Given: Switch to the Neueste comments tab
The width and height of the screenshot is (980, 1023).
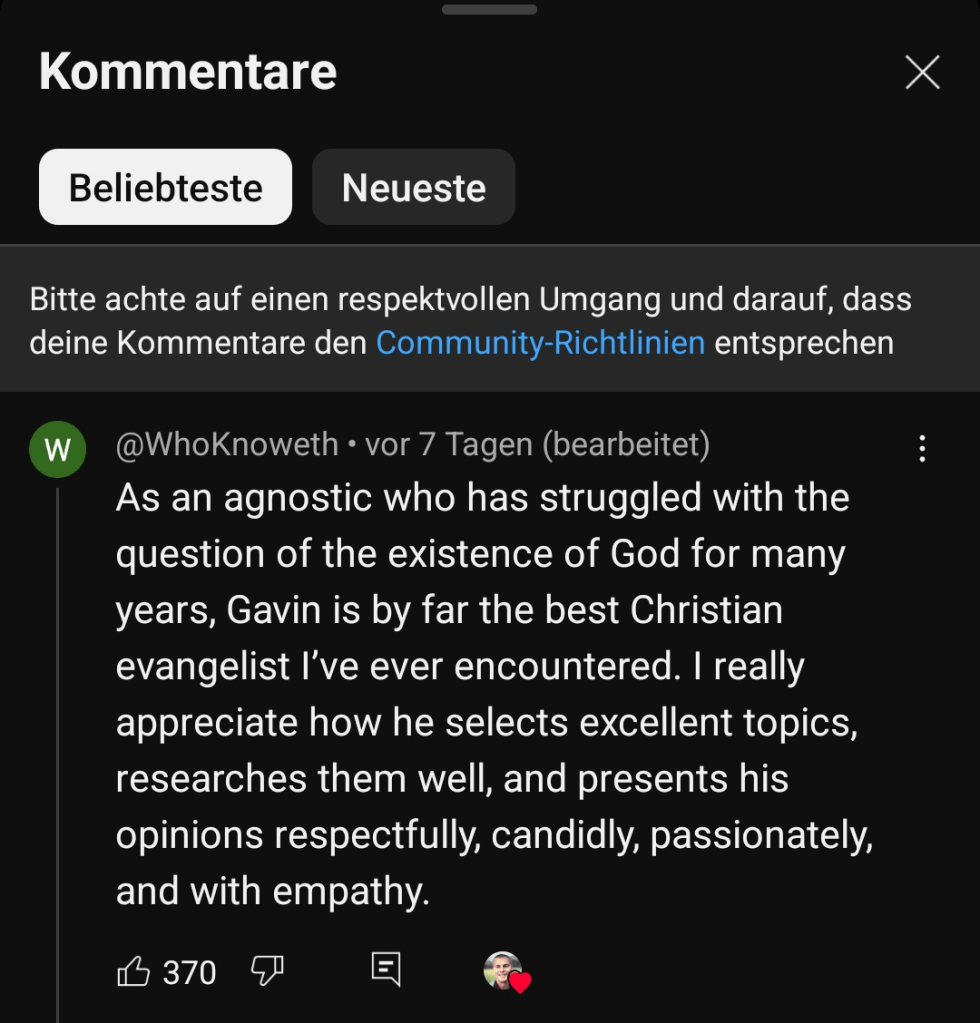Looking at the screenshot, I should pos(414,188).
